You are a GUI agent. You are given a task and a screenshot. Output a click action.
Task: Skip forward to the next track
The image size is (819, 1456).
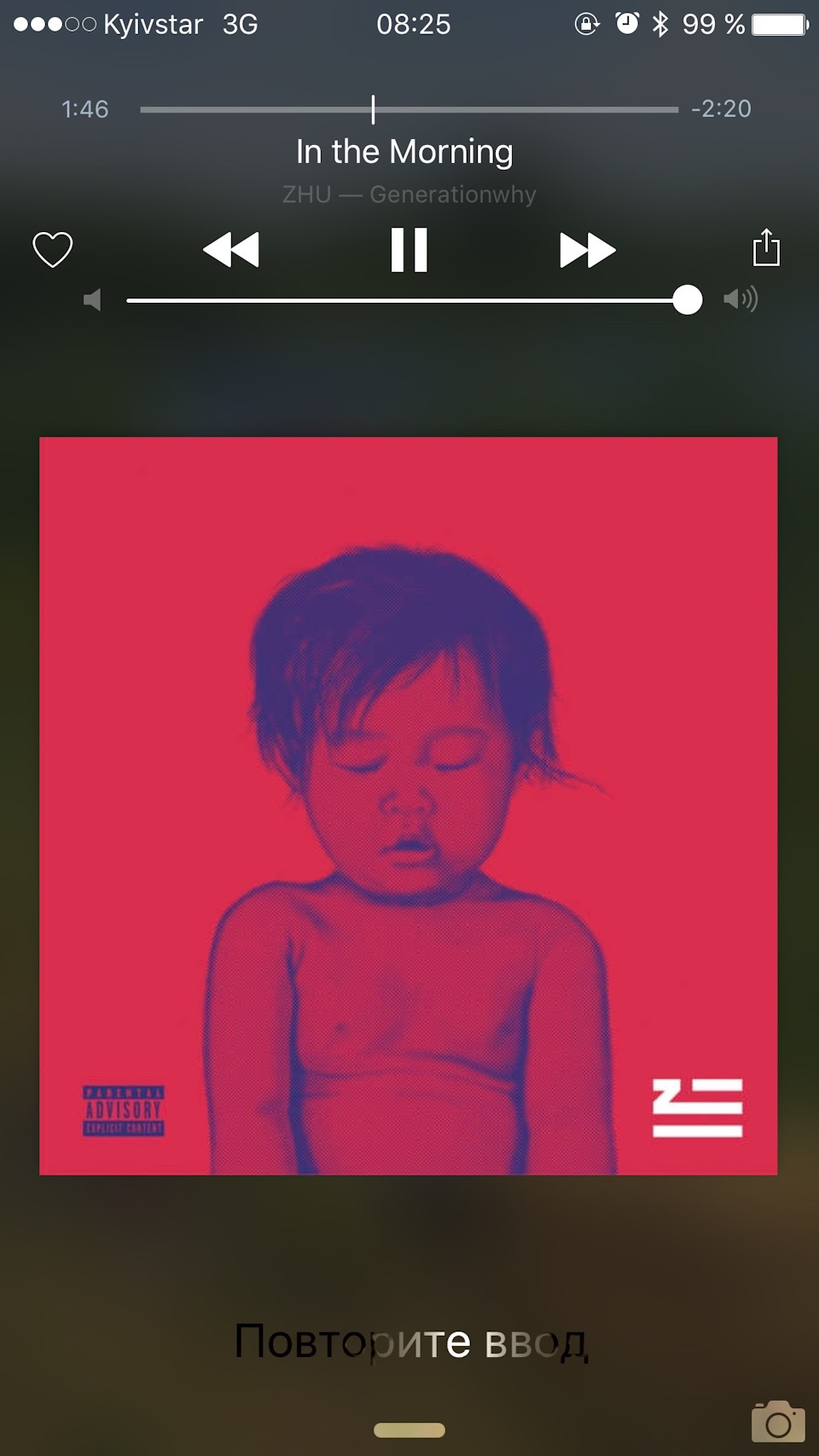[x=588, y=250]
